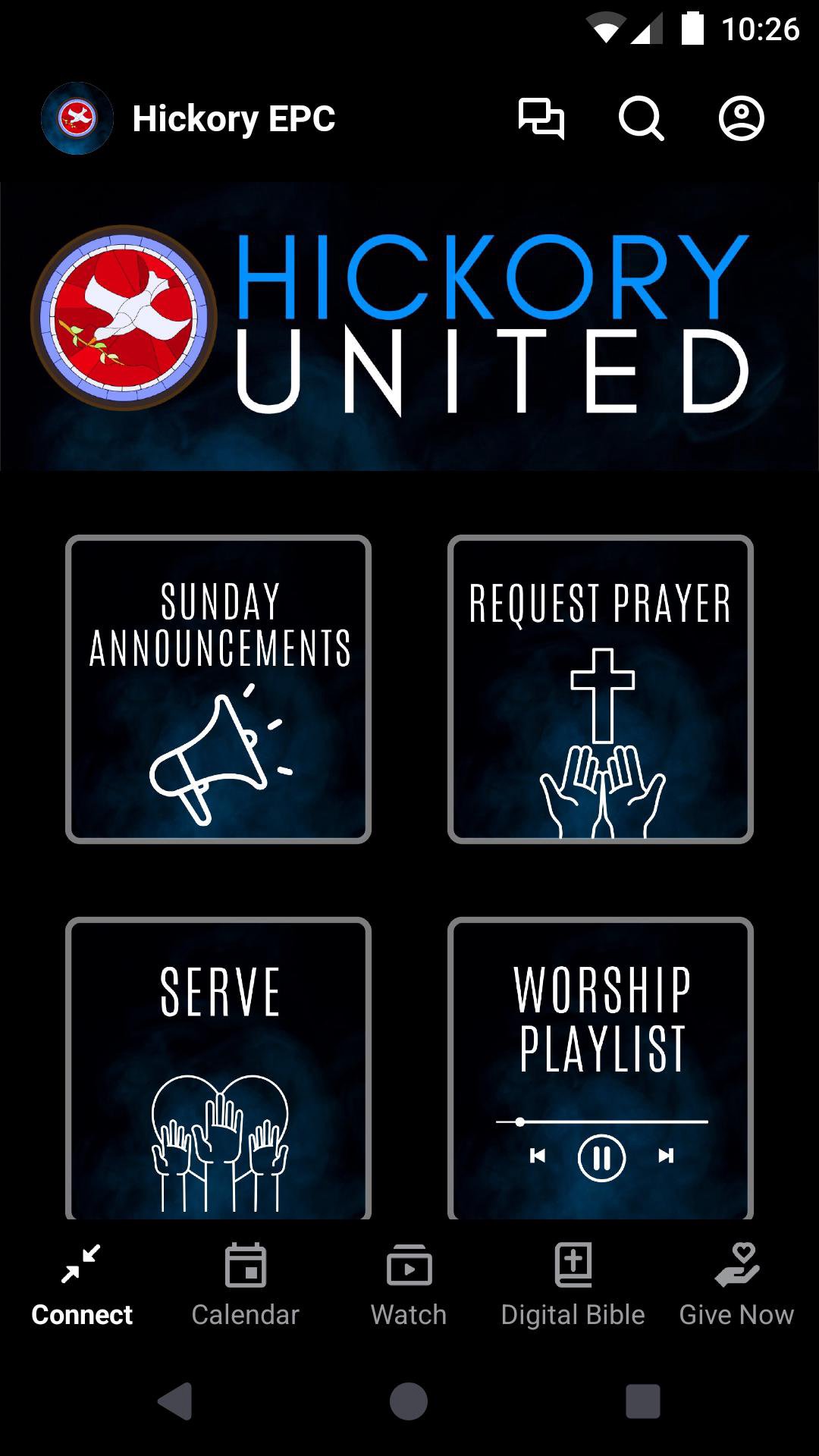The image size is (819, 1456).
Task: Select the Connect tab
Action: pyautogui.click(x=82, y=1286)
